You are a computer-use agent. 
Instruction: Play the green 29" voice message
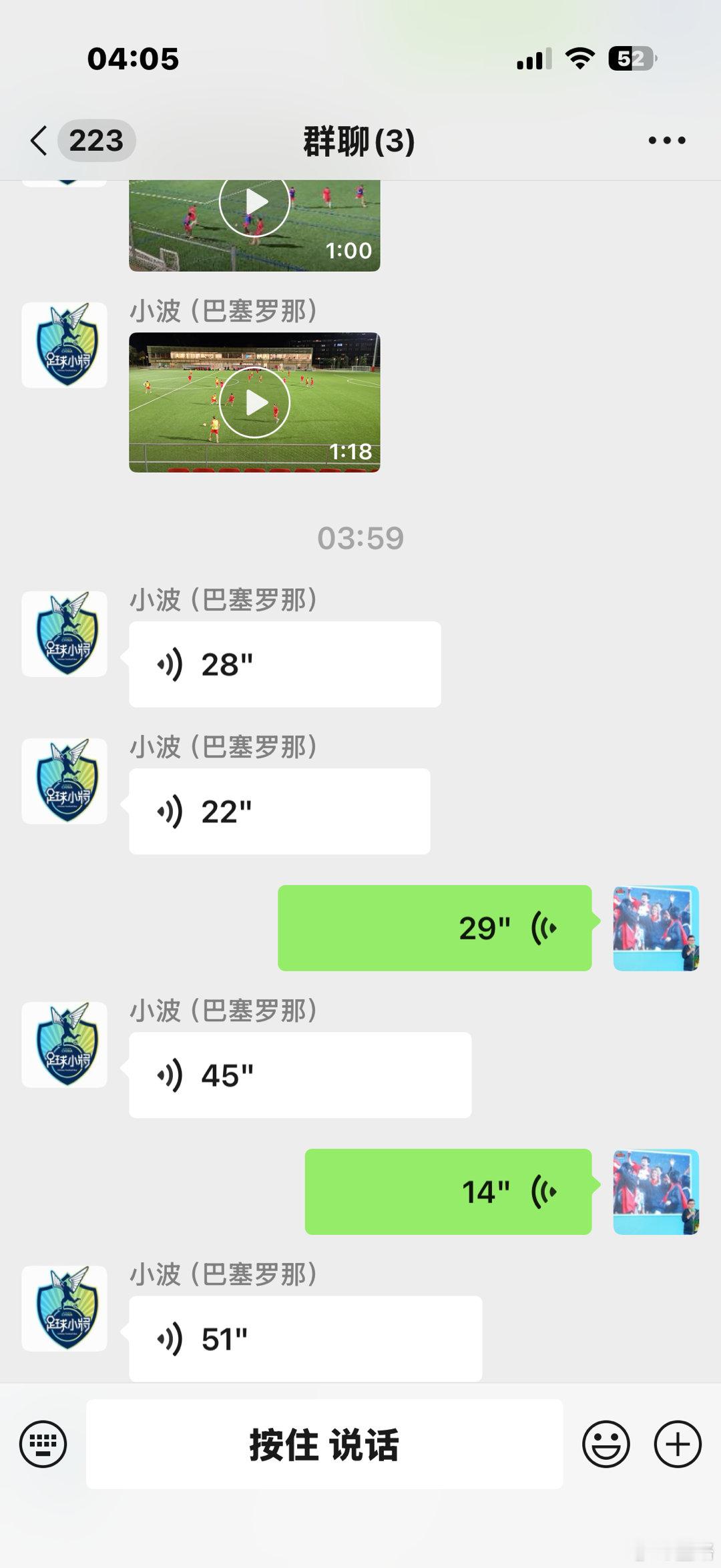pos(434,927)
